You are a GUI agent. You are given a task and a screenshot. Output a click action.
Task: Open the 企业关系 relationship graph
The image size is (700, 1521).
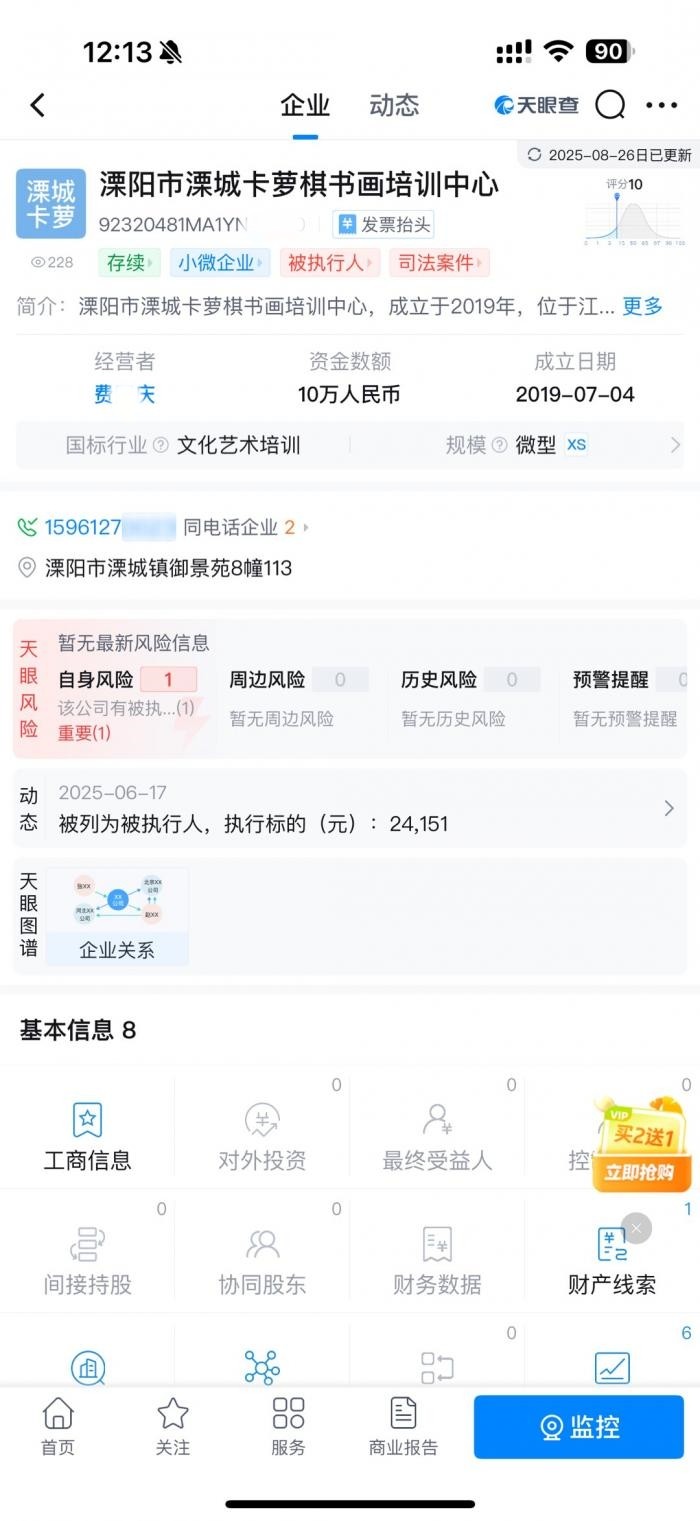tap(117, 918)
